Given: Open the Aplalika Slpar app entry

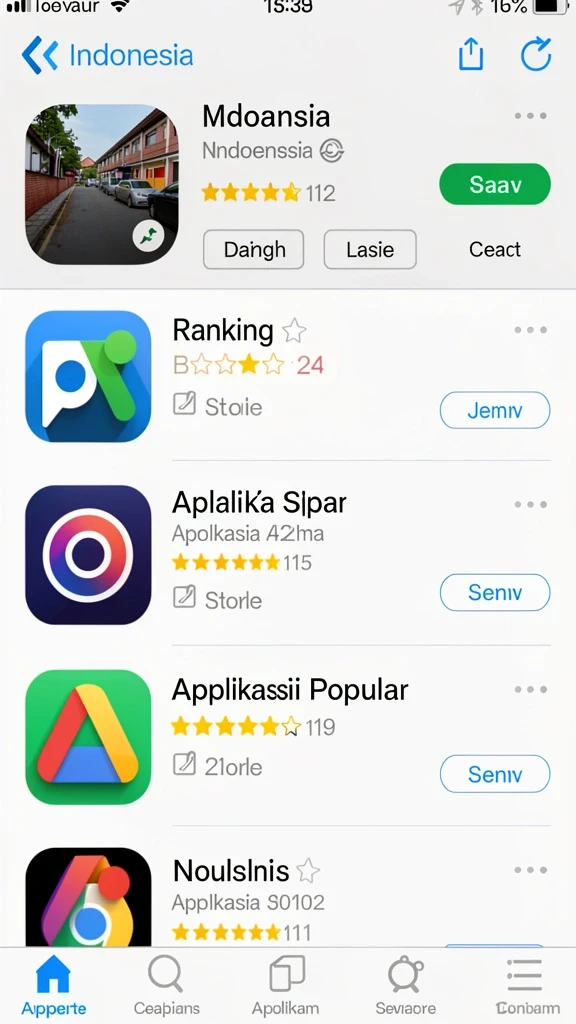Looking at the screenshot, I should click(288, 552).
